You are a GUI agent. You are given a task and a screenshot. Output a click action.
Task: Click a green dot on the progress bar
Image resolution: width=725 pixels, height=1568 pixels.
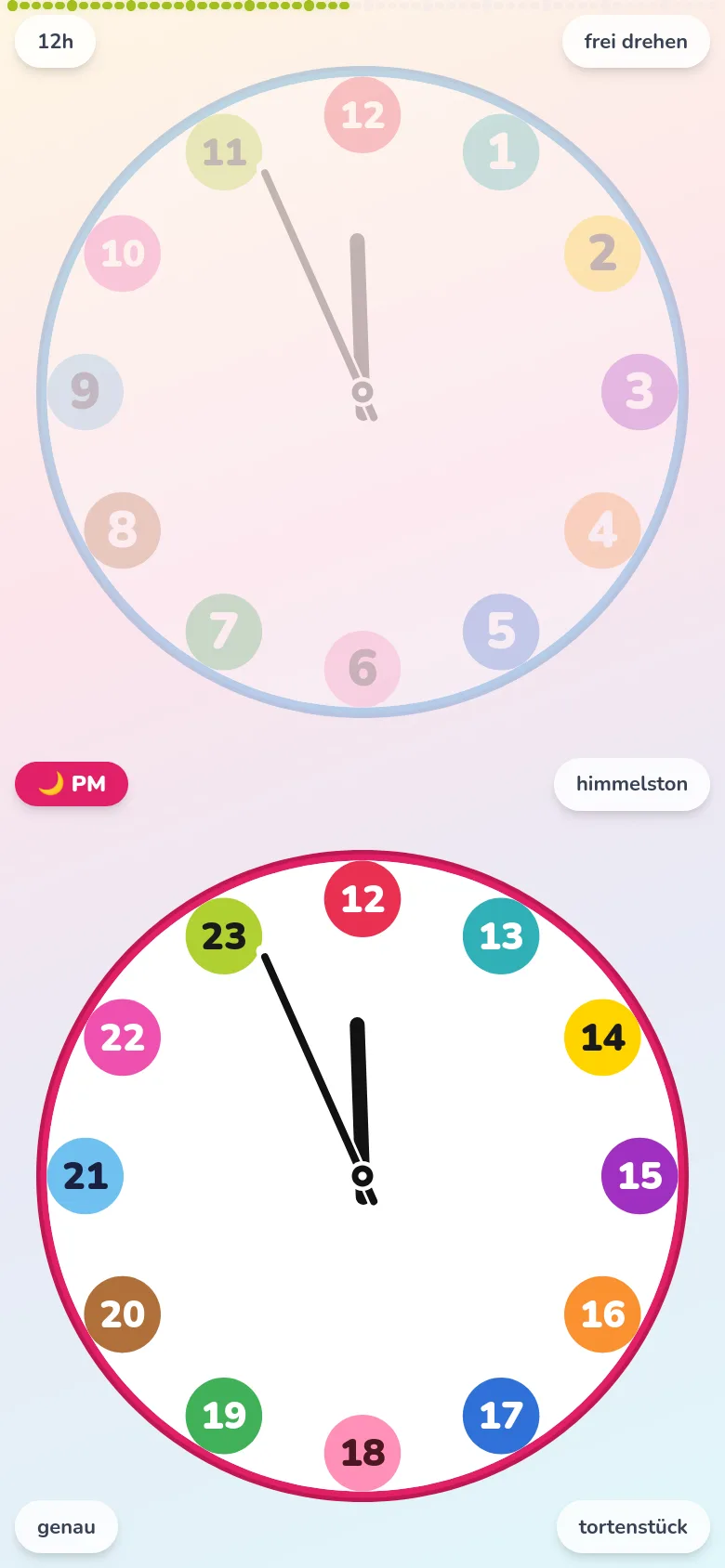pyautogui.click(x=93, y=7)
